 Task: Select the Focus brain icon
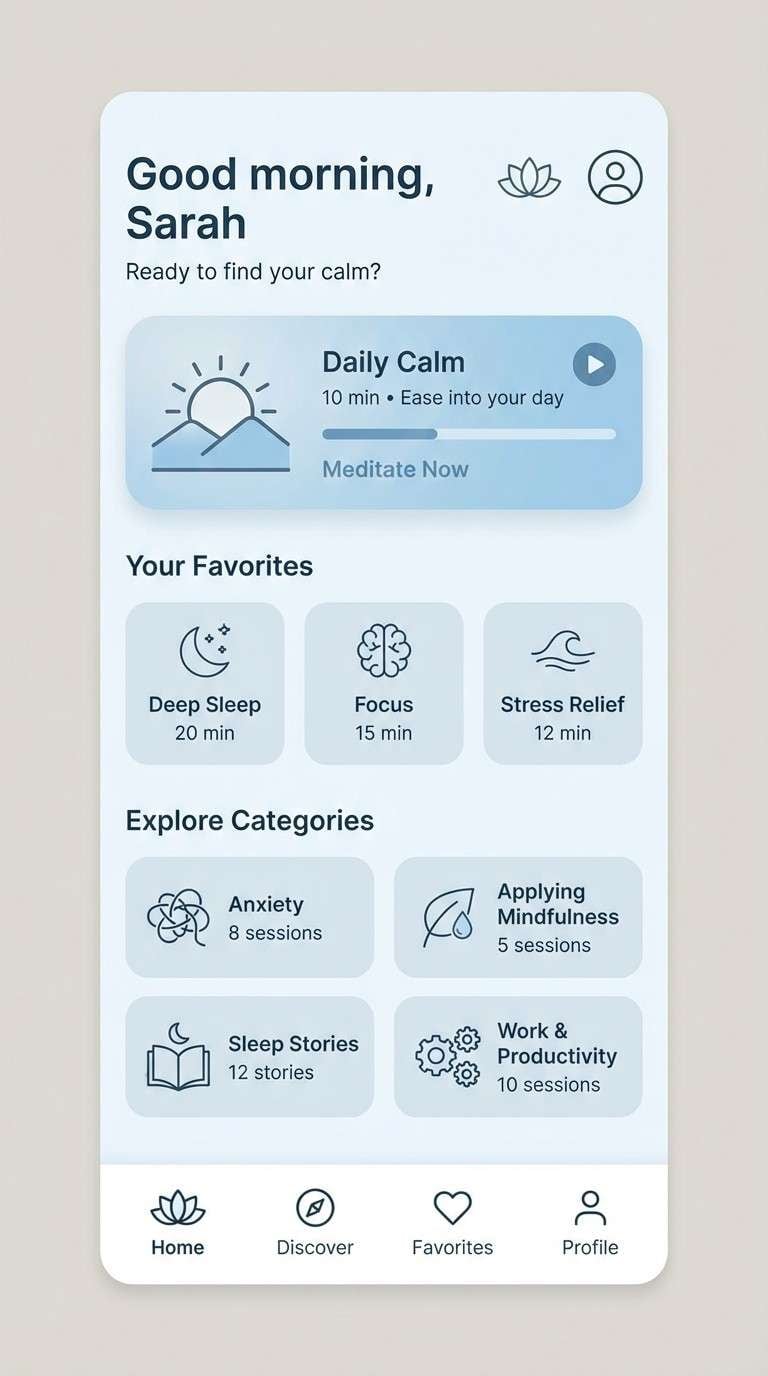point(384,648)
